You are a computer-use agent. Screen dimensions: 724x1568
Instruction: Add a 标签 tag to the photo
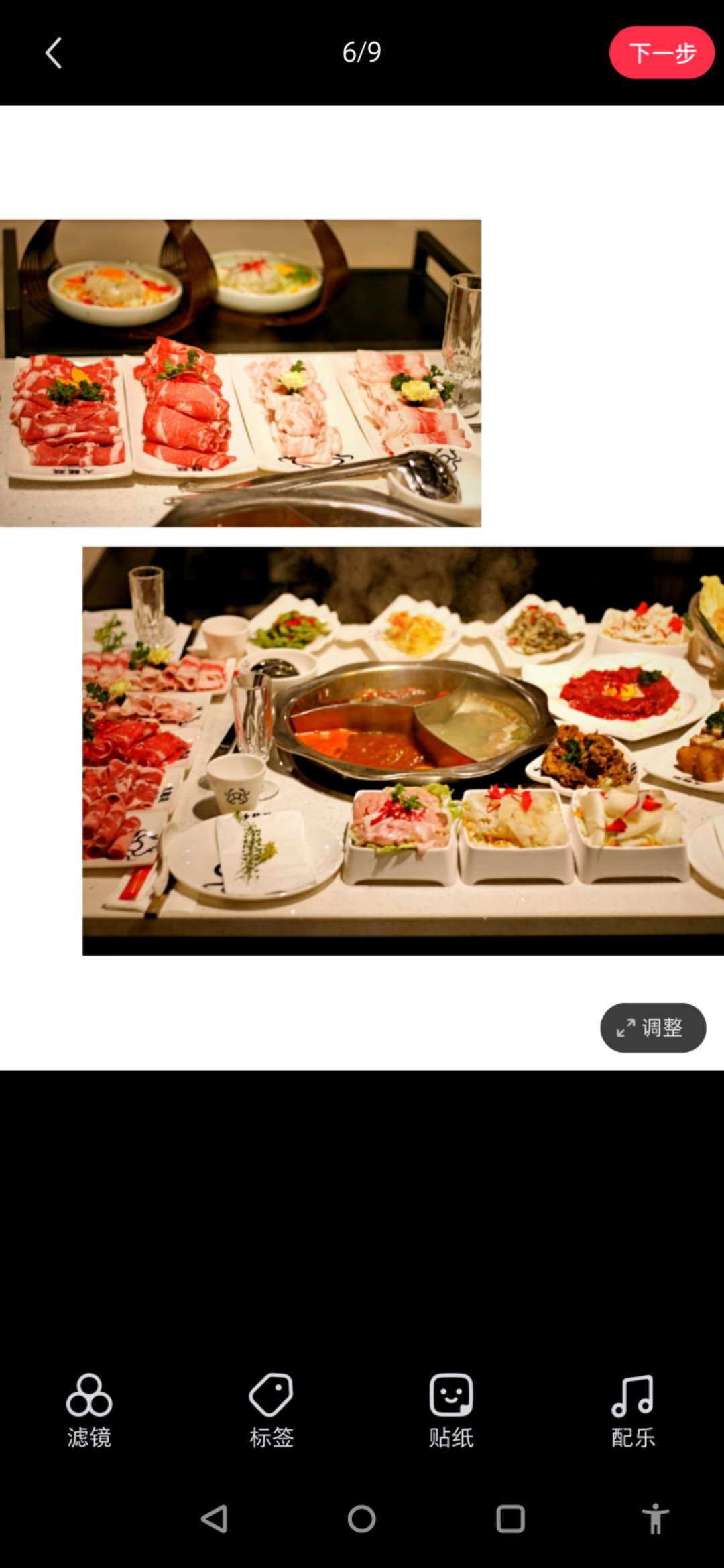271,1411
